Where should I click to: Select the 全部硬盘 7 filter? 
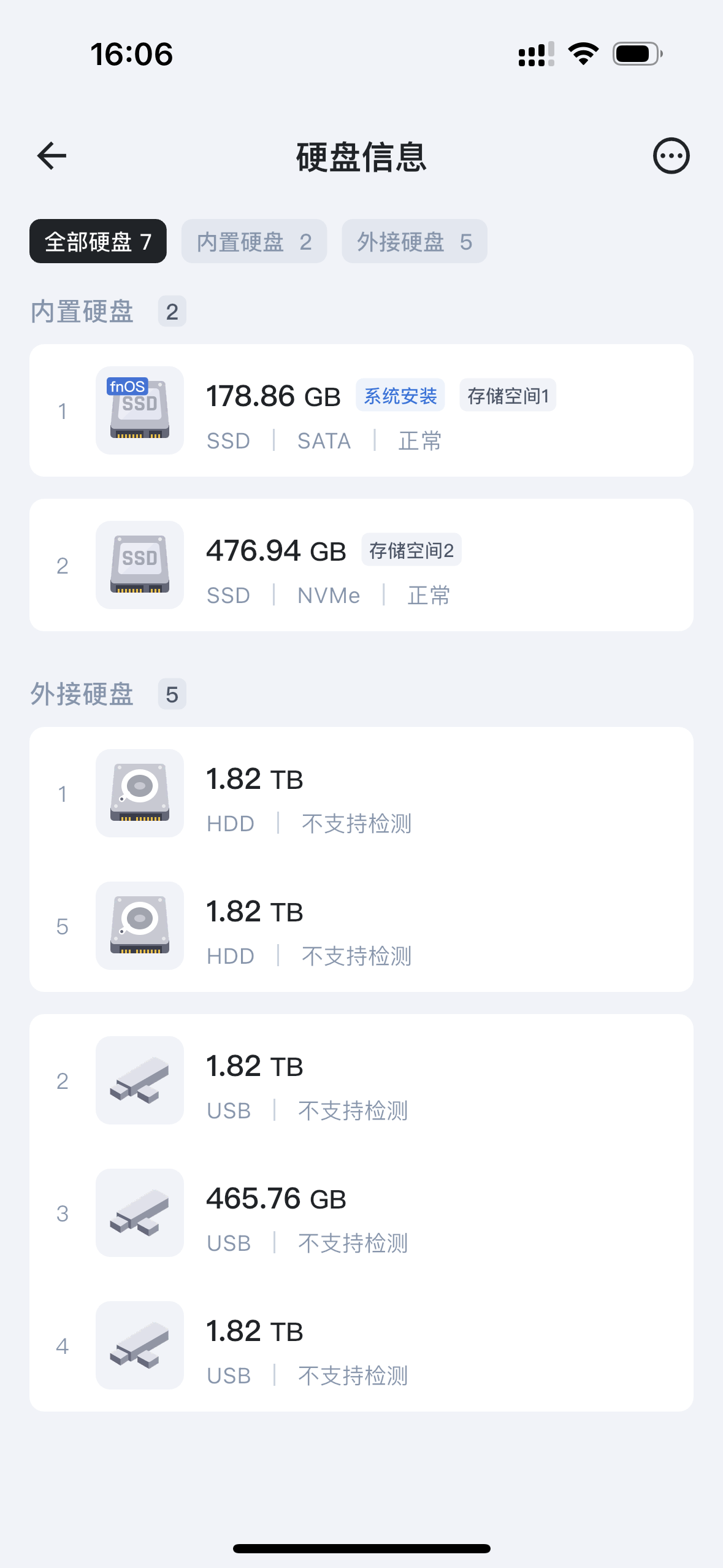98,241
